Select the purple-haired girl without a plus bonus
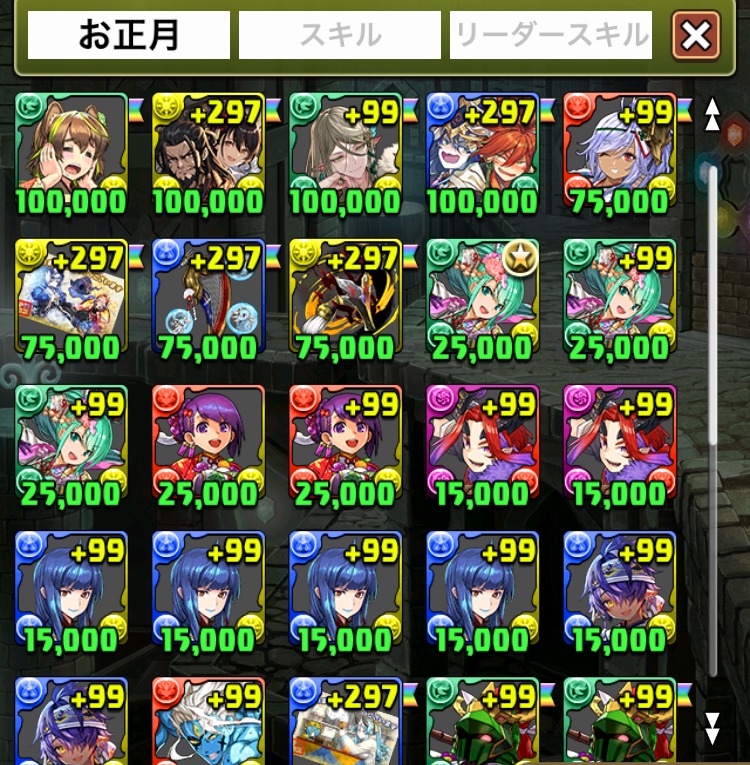Screen dimensions: 750x765 click(208, 442)
